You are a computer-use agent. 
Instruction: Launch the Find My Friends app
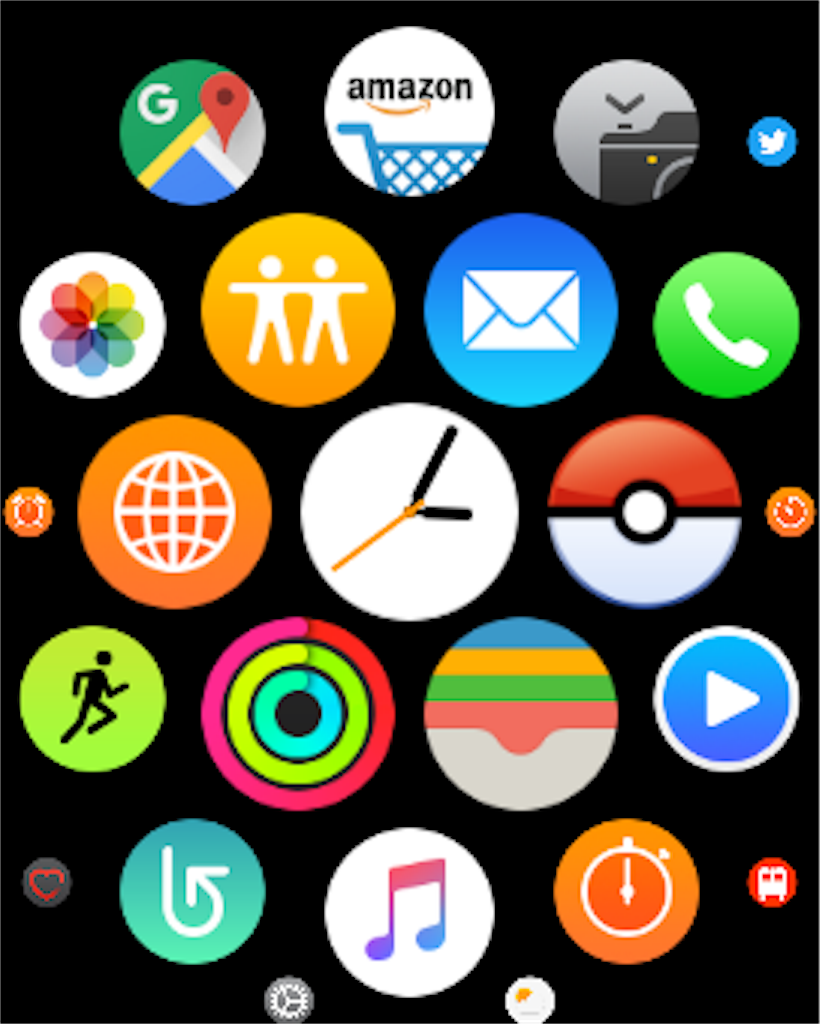click(298, 310)
